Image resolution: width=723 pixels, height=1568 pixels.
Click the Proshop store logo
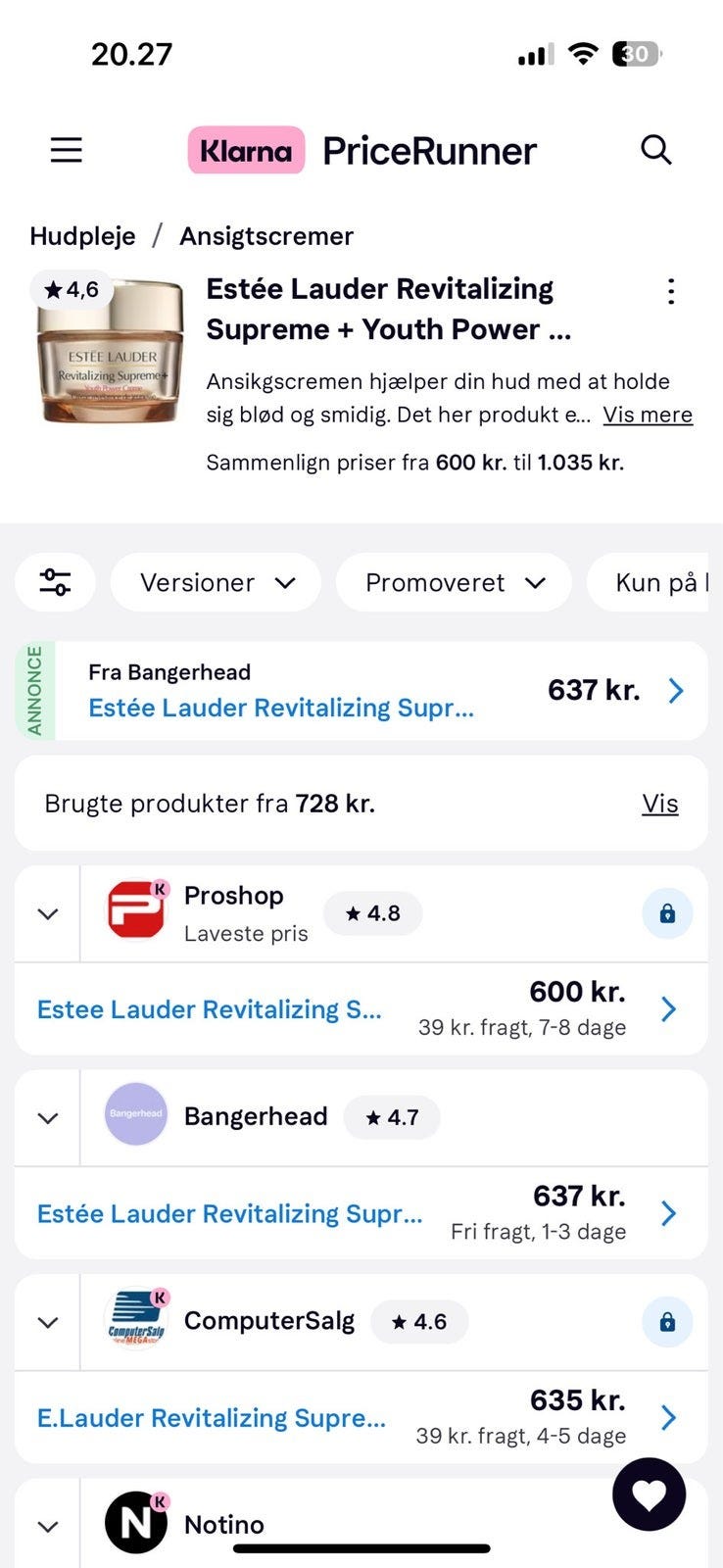[x=135, y=909]
